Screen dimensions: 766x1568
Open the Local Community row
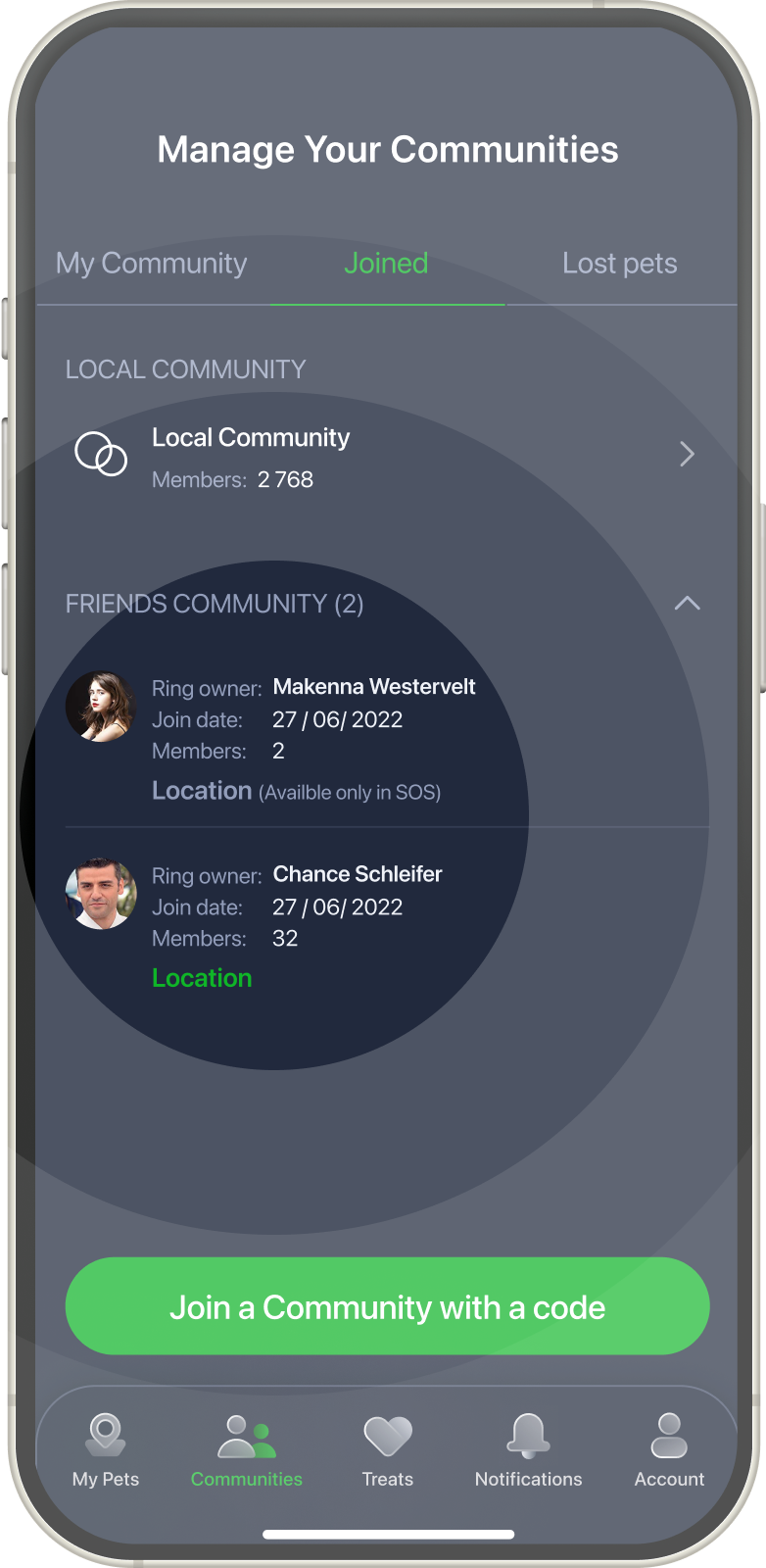pos(386,456)
